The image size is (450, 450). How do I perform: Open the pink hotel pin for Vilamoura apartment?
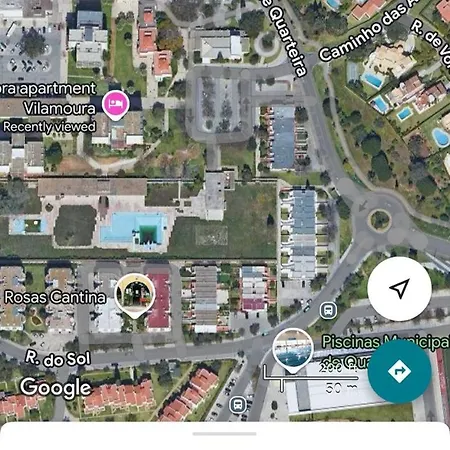pos(116,105)
